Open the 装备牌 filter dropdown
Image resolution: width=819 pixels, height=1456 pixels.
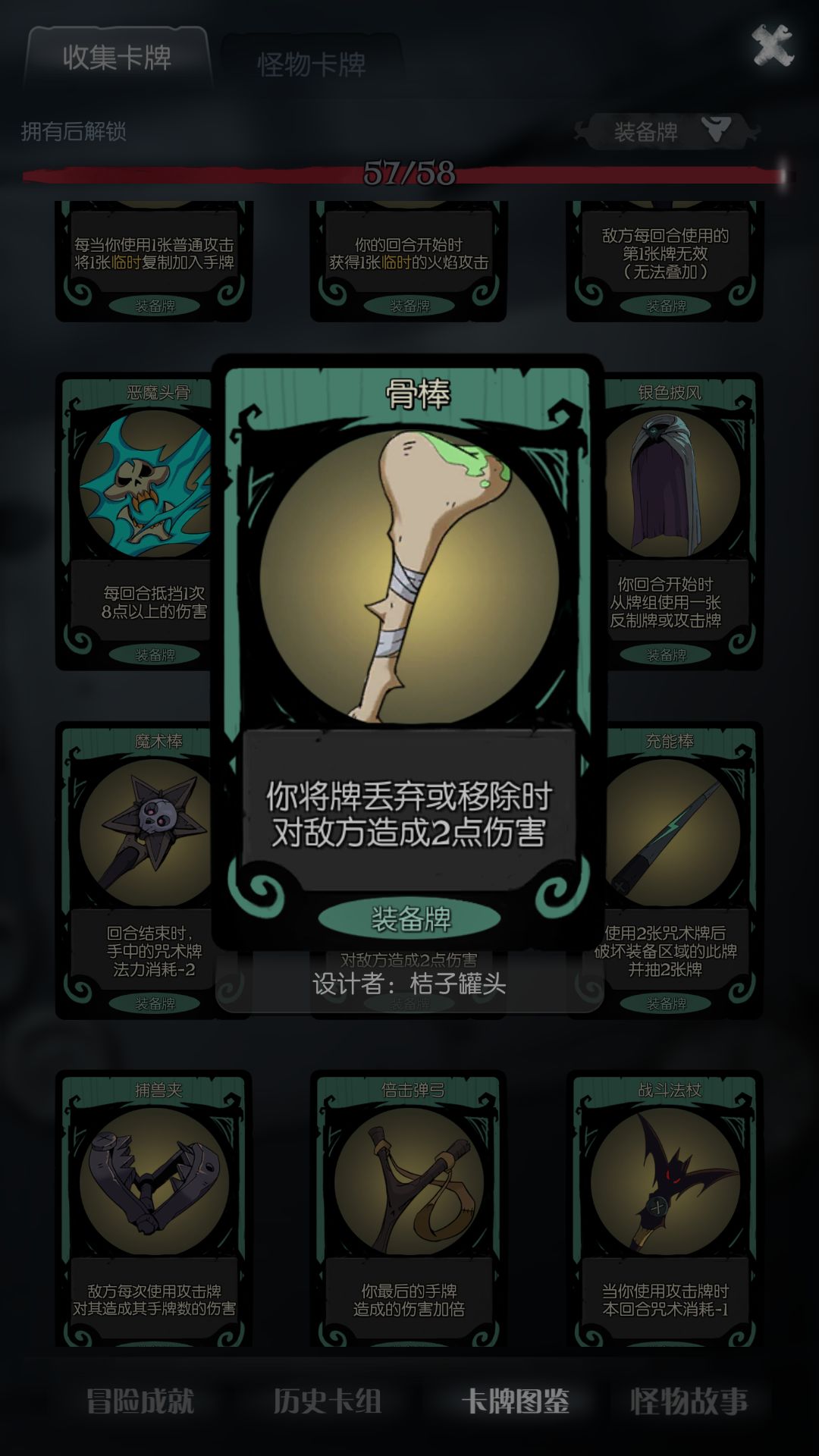click(667, 132)
